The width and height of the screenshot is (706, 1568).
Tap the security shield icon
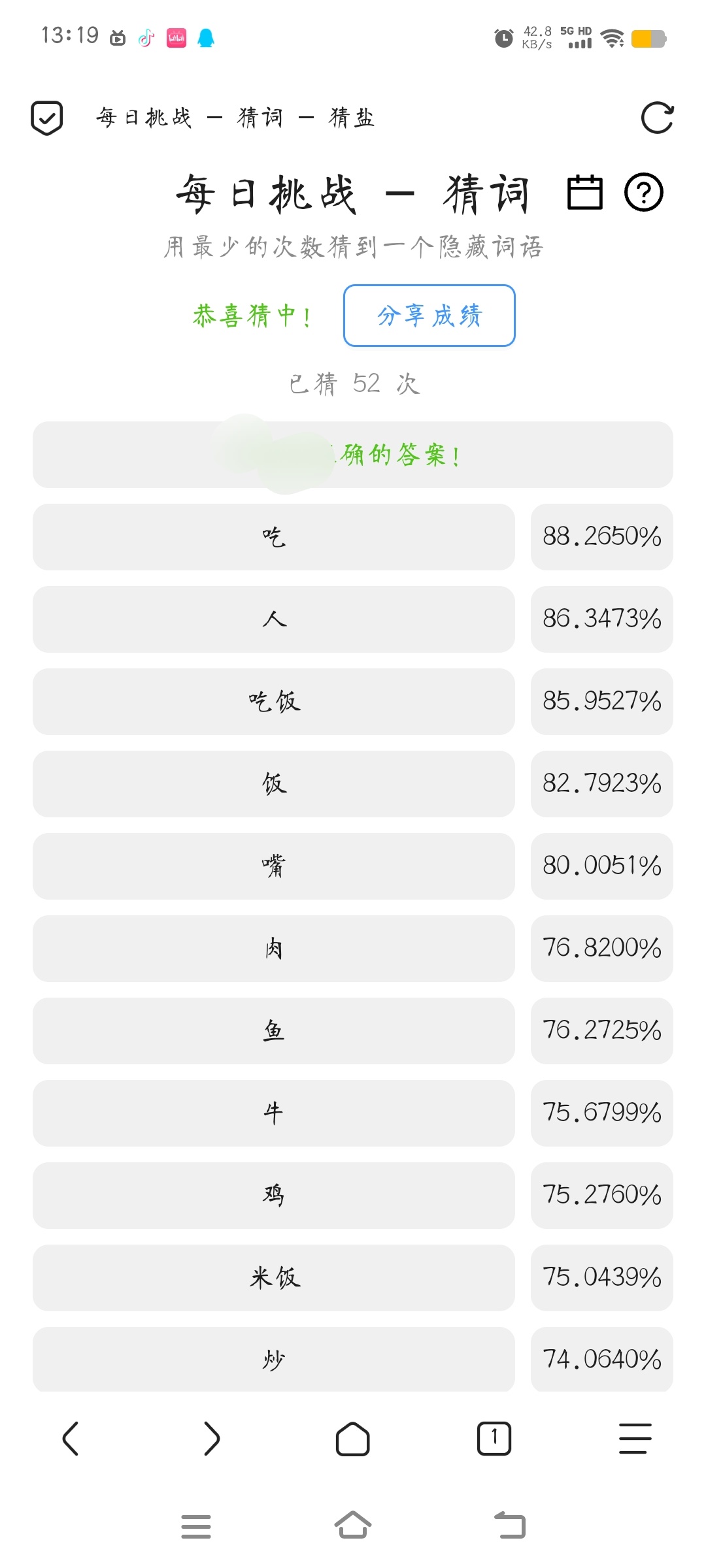(47, 118)
